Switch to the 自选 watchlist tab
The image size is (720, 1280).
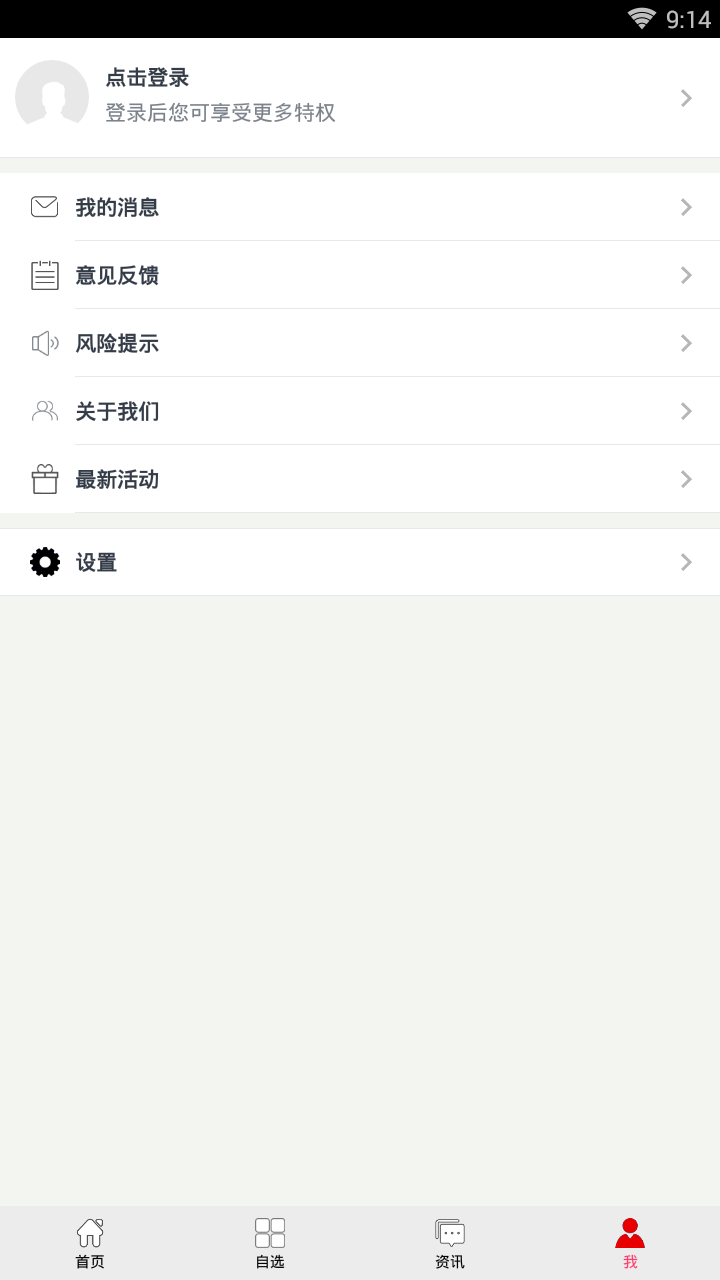pos(270,1243)
